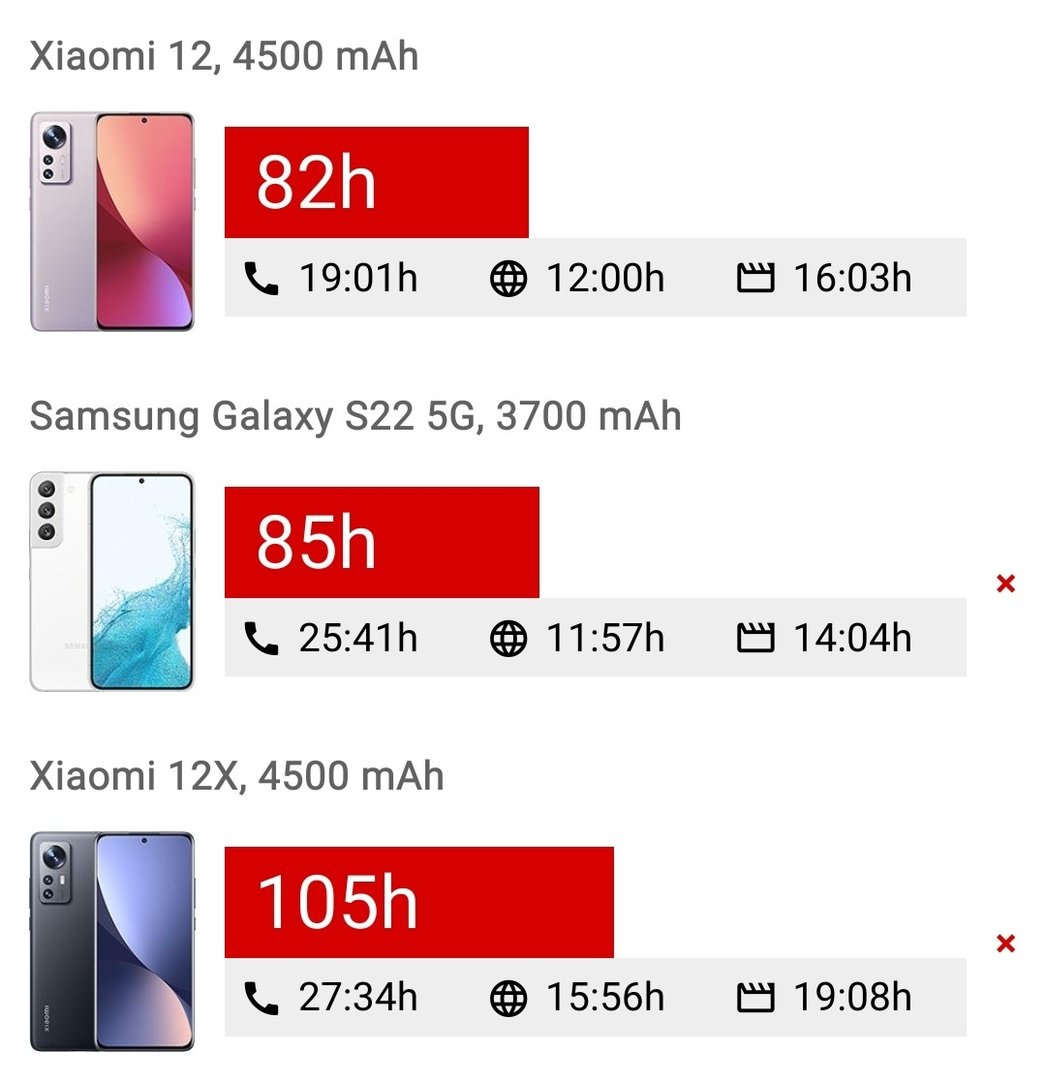Image resolution: width=1046 pixels, height=1080 pixels.
Task: Remove Samsung Galaxy S22 5G from comparison
Action: click(1006, 583)
